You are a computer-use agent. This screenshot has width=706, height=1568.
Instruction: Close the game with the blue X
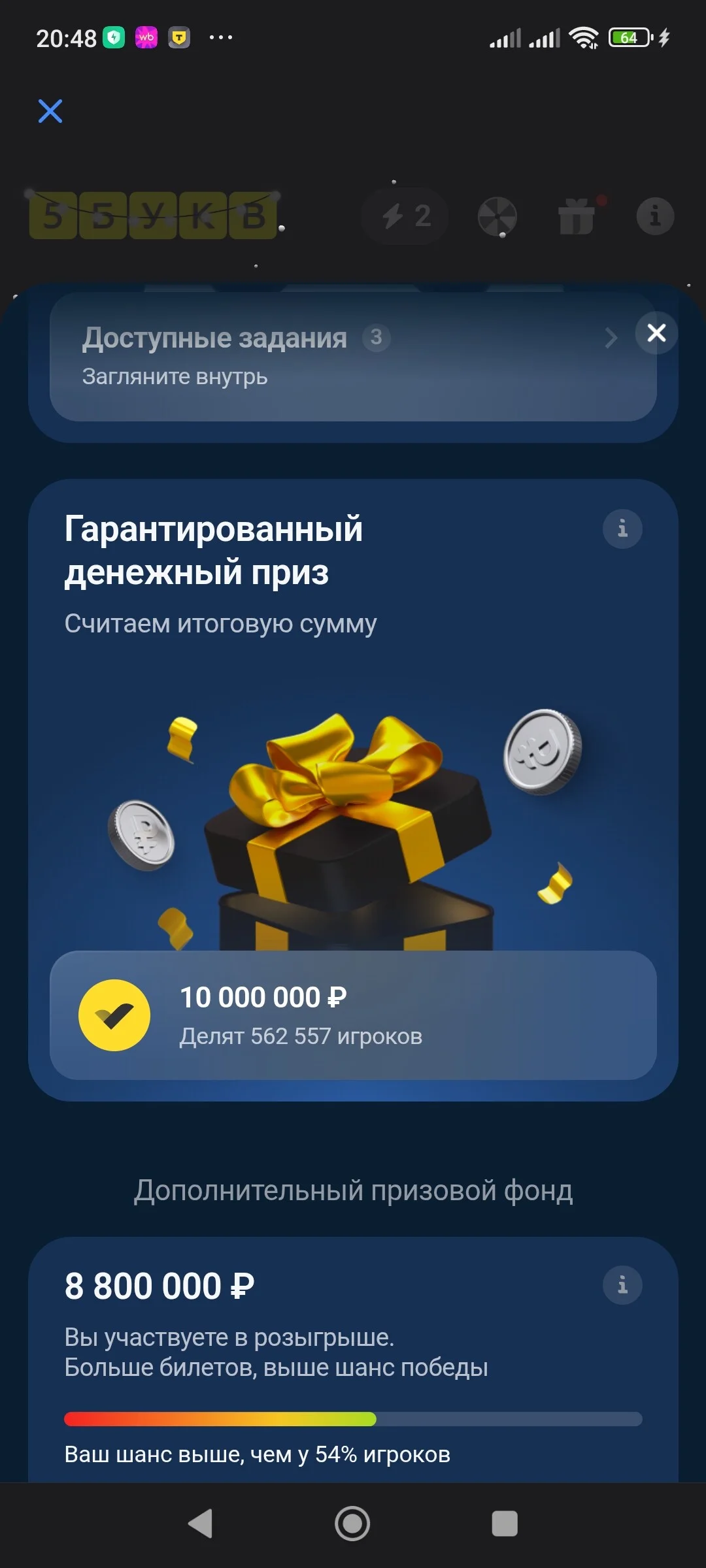(50, 111)
